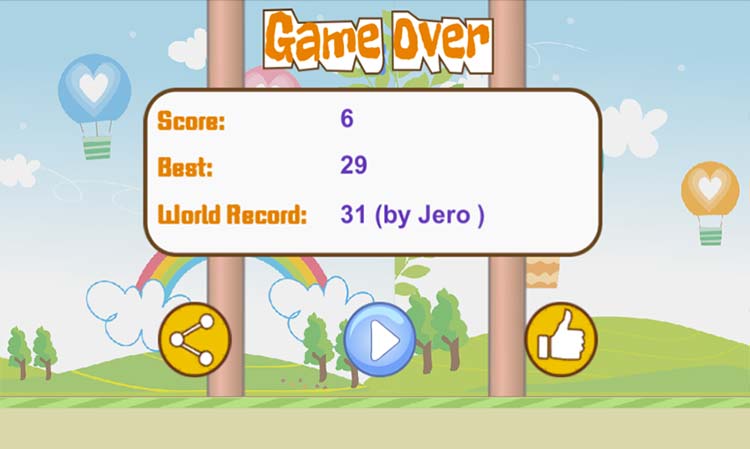Share your score with the share button
Image resolution: width=750 pixels, height=449 pixels.
[x=195, y=340]
